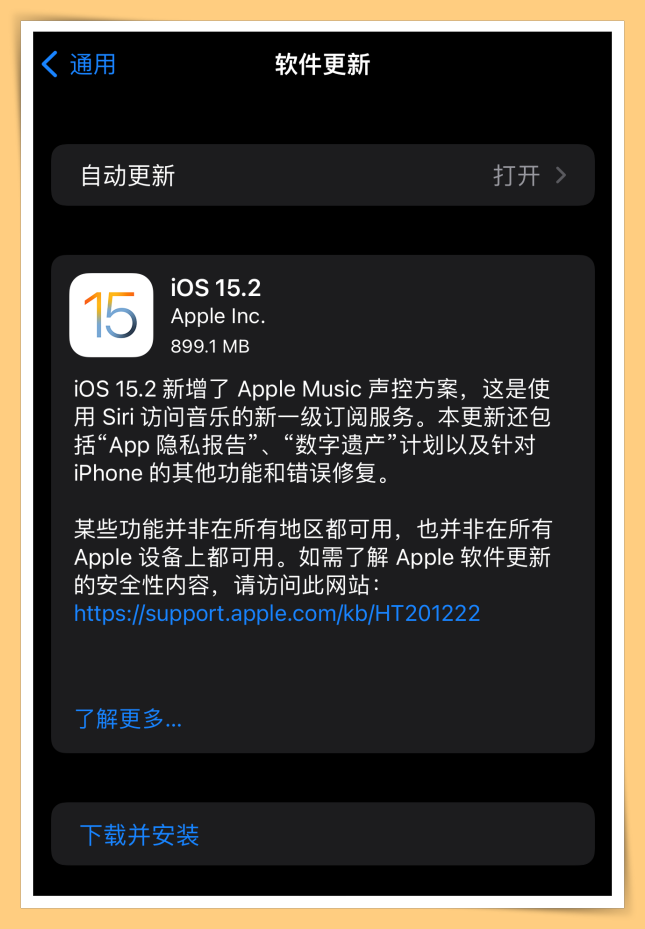Open the 自动更新 setting row
The width and height of the screenshot is (645, 929).
pos(322,176)
